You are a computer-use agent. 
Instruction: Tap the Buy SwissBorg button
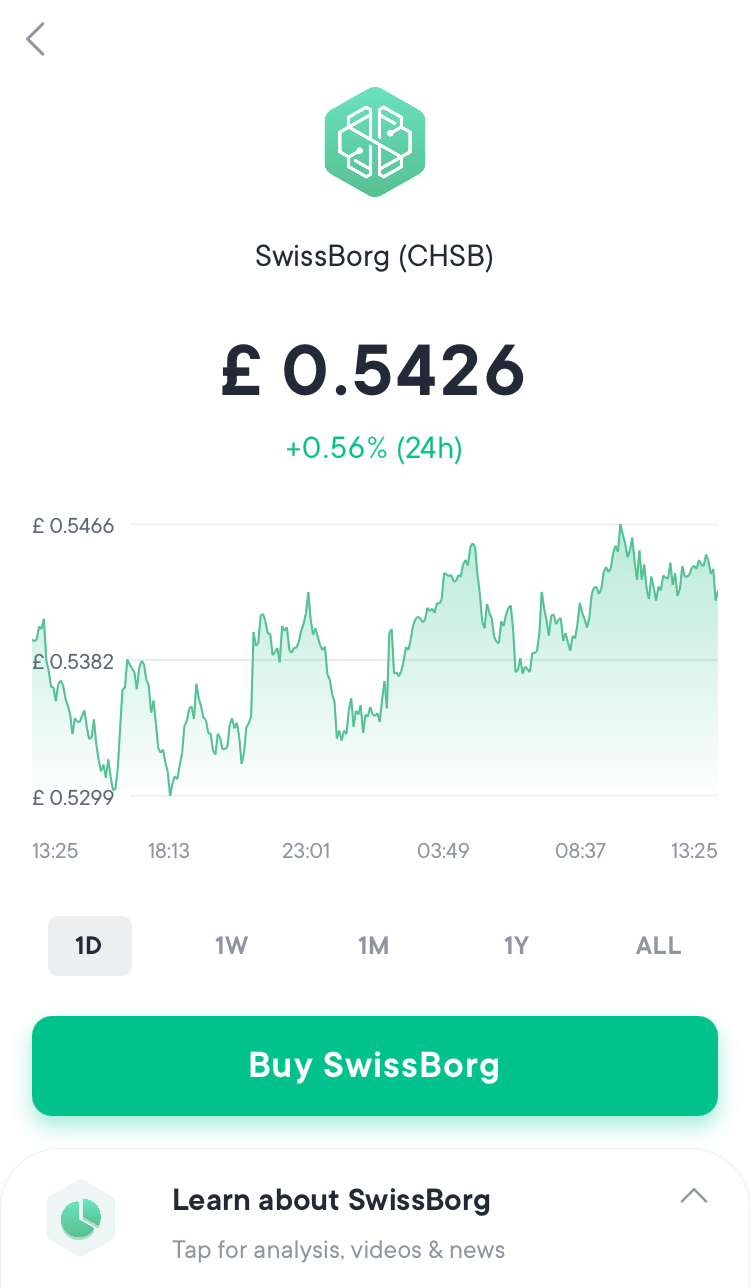[375, 1065]
